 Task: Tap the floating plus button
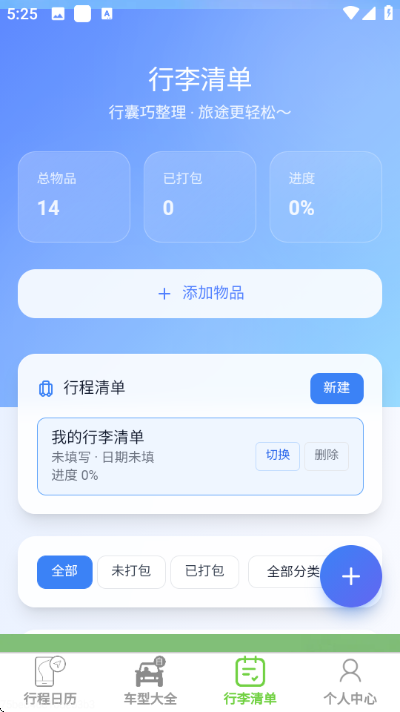[x=351, y=576]
